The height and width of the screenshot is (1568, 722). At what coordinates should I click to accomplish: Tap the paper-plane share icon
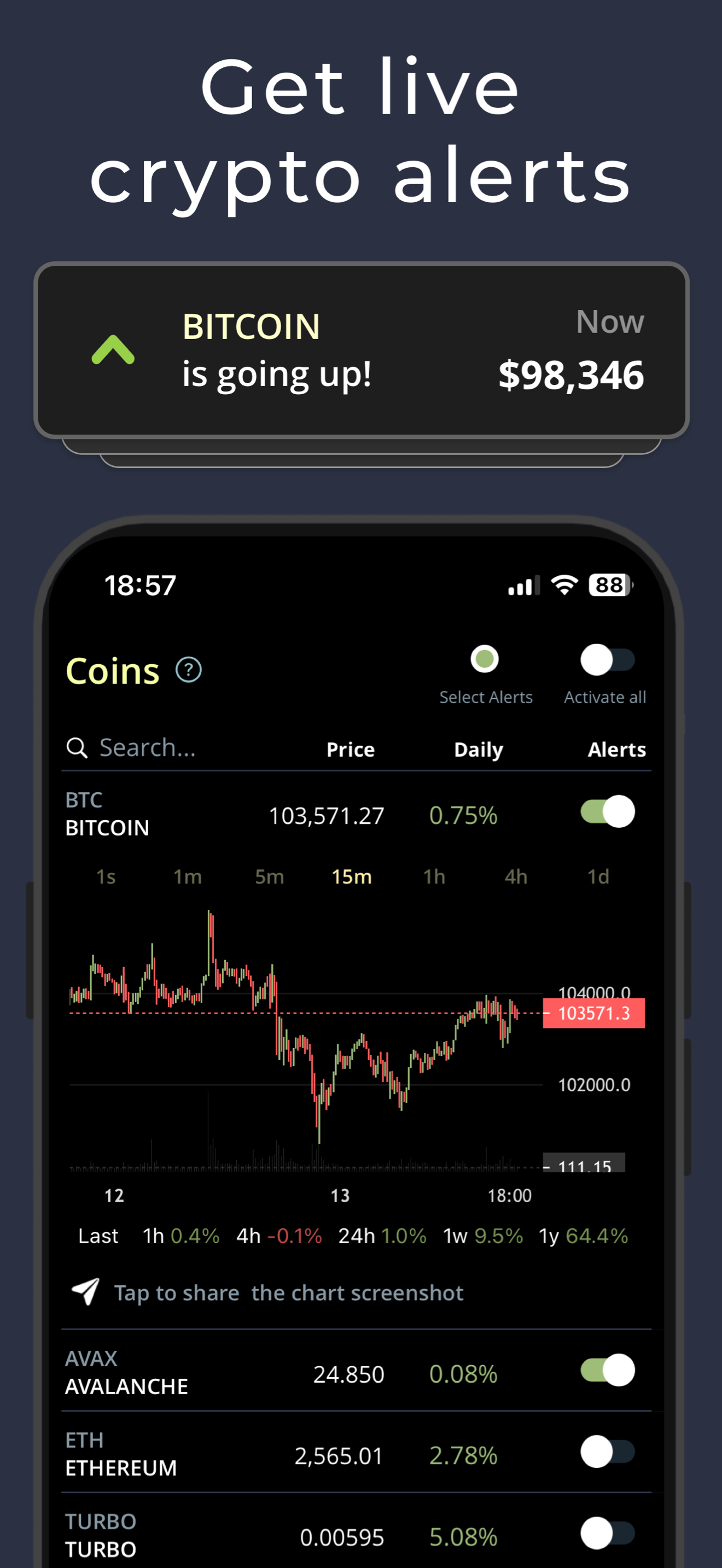(86, 1291)
